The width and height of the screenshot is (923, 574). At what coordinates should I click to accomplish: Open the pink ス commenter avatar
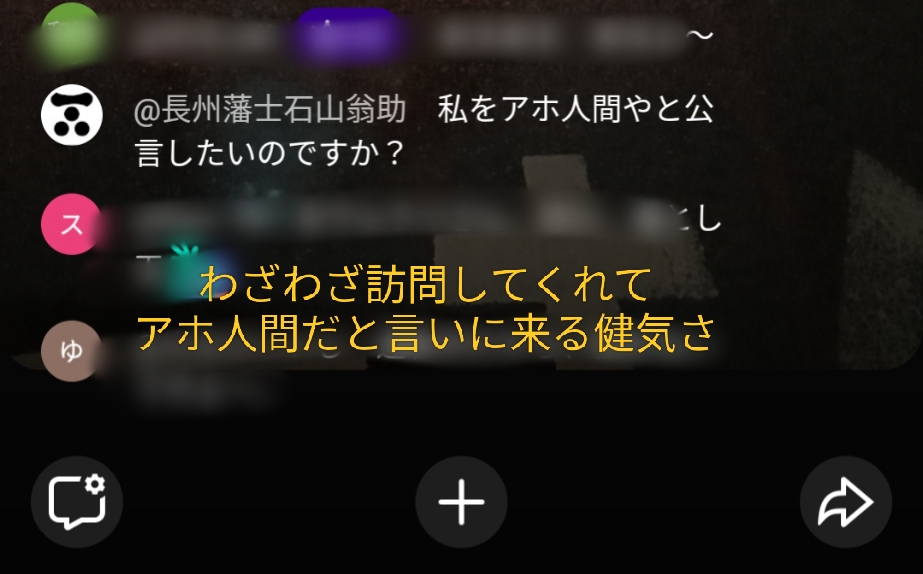[x=71, y=225]
